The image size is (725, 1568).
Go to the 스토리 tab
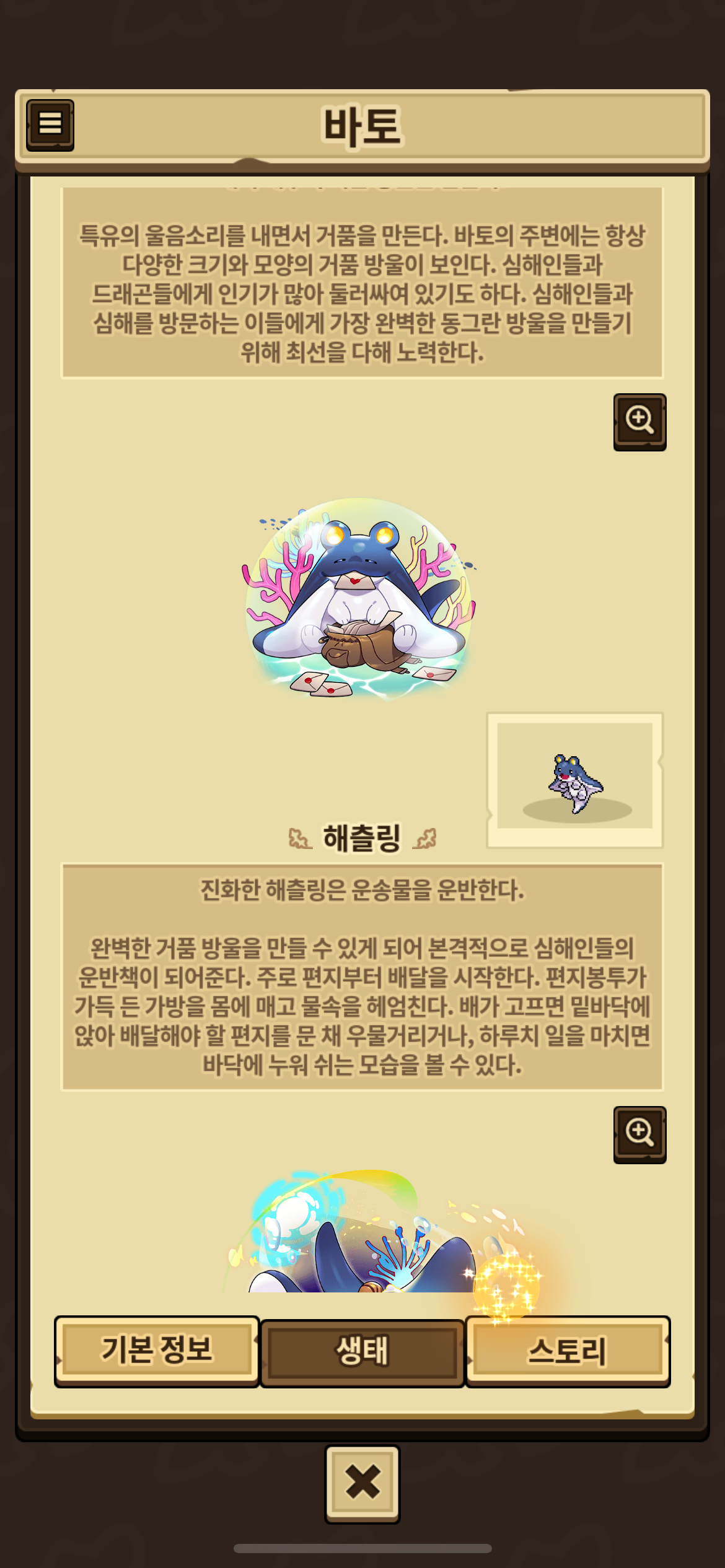[568, 1351]
